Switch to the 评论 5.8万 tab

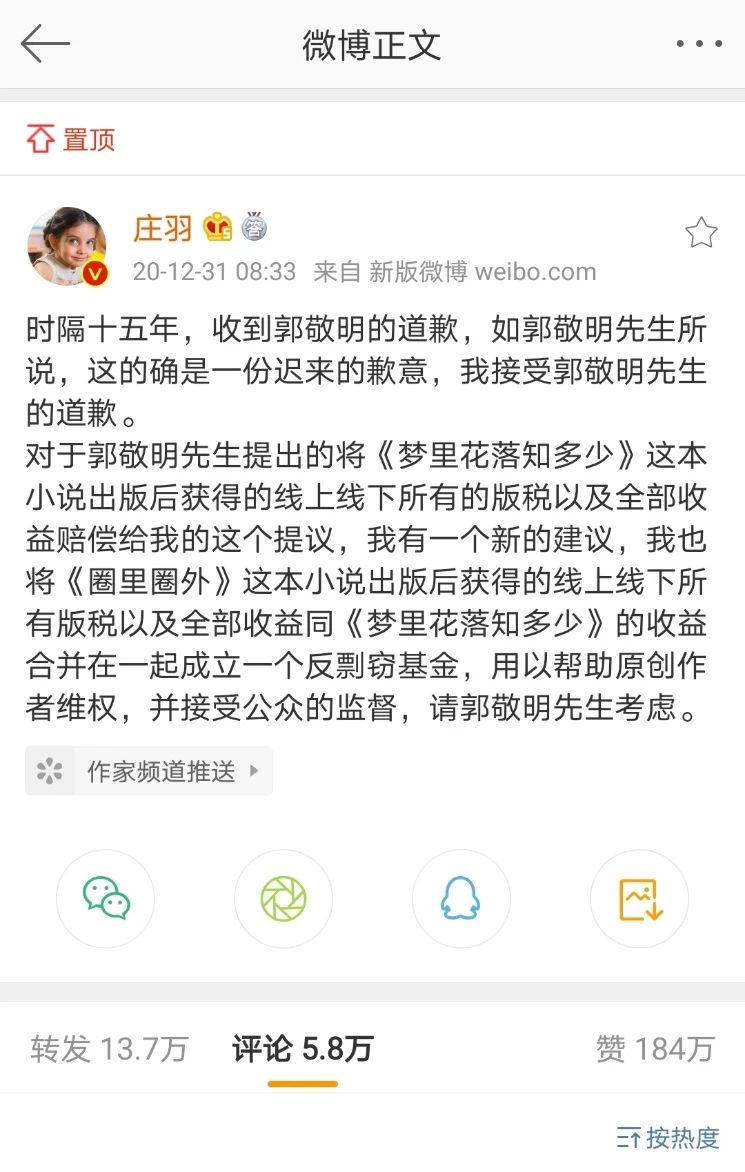click(x=302, y=1048)
